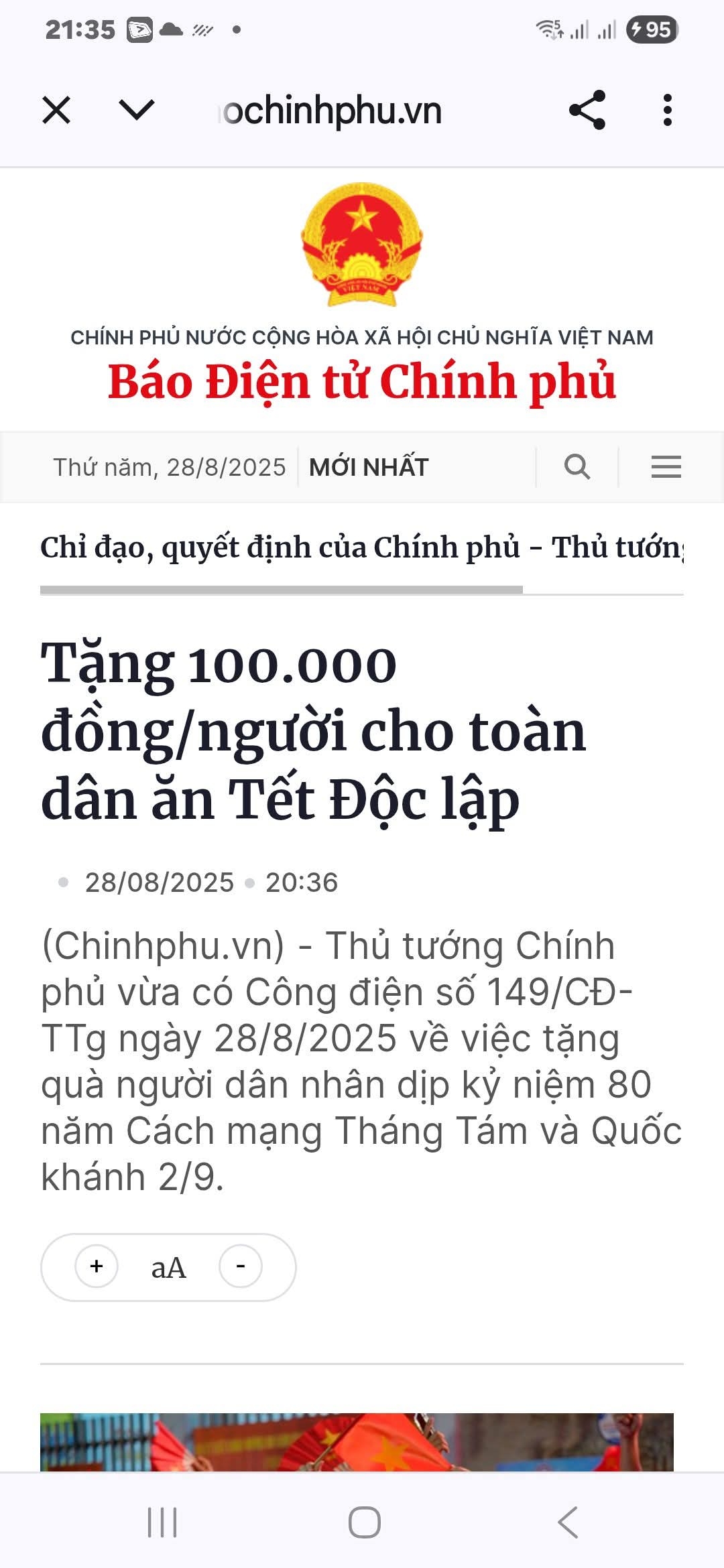Screen dimensions: 724x1568
Task: Expand the browser down-arrow menu
Action: [x=136, y=111]
